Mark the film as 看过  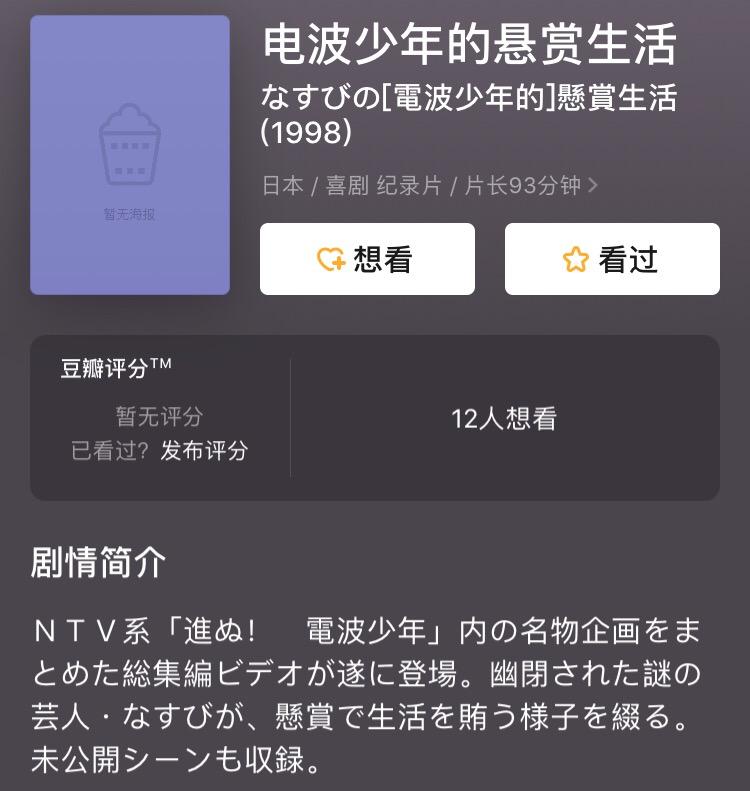coord(612,259)
